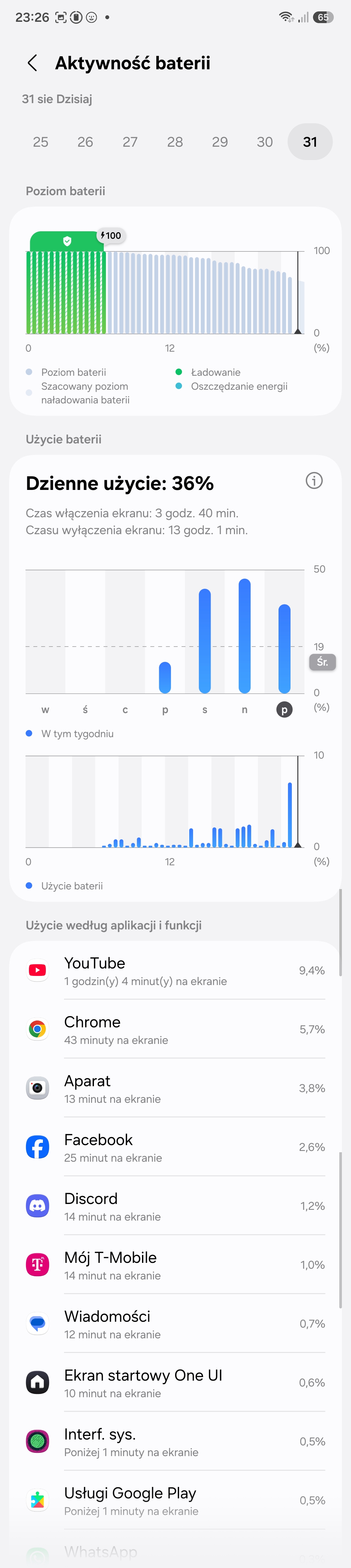View Ekran startowy One UI usage

tap(175, 1383)
